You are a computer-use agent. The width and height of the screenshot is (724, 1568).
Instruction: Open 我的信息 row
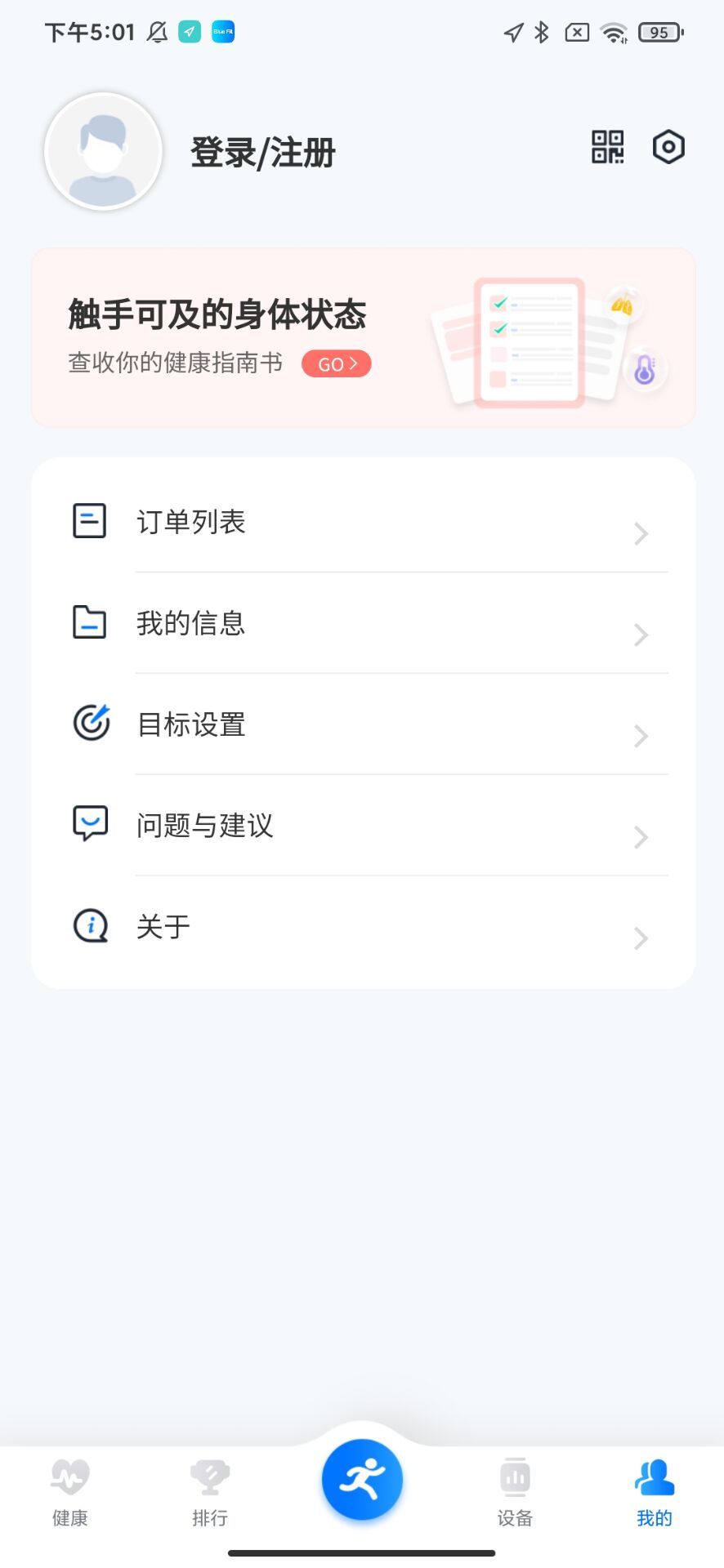click(x=363, y=624)
